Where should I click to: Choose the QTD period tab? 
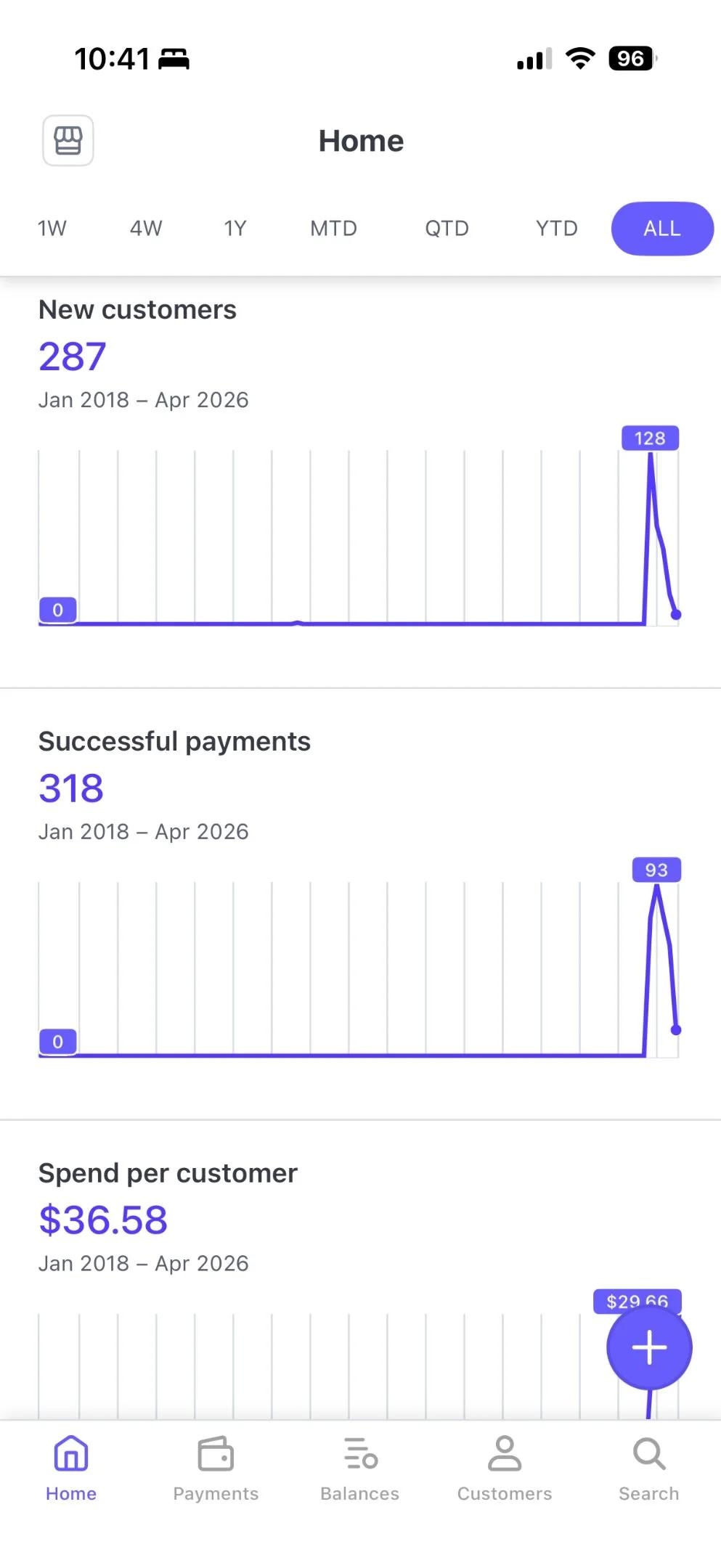pos(447,228)
